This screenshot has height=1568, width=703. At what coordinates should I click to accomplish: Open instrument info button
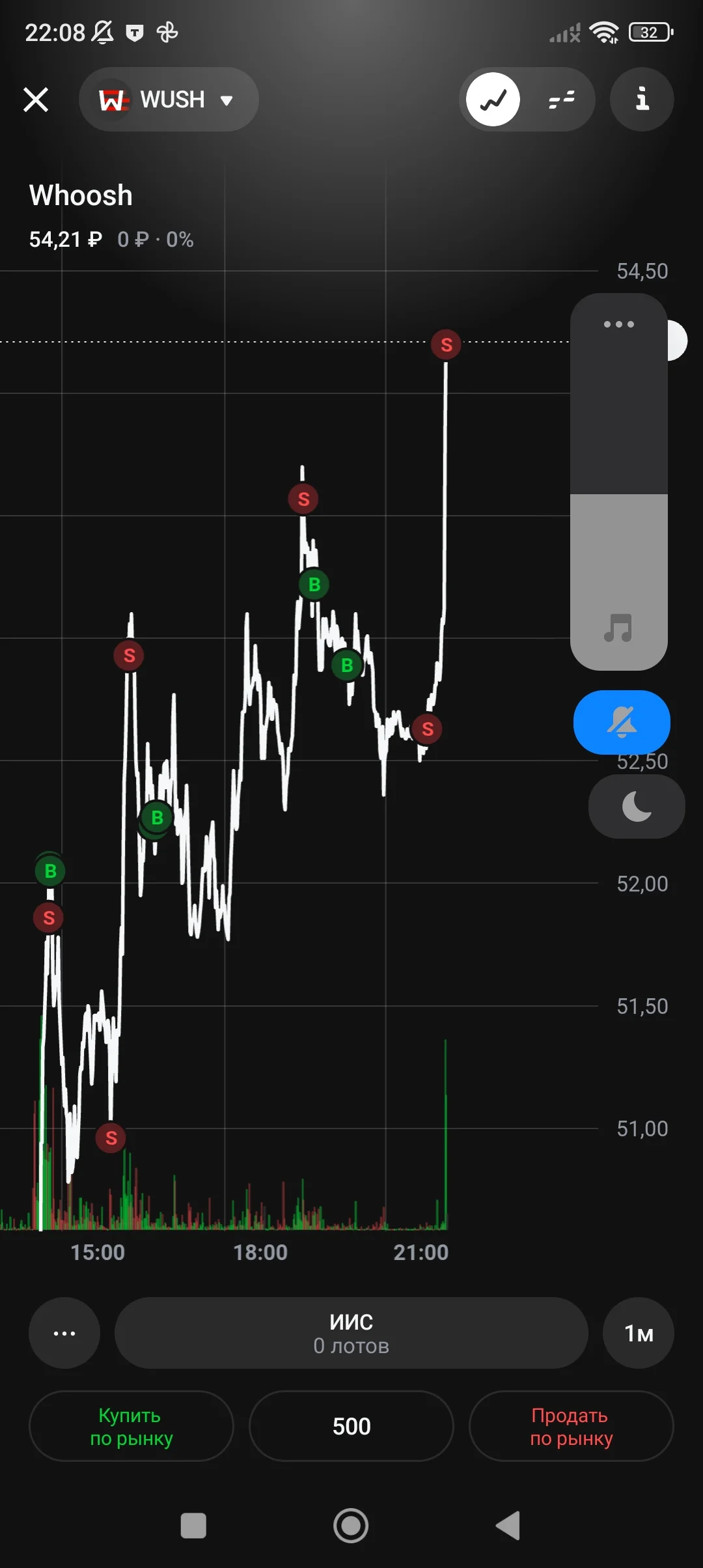642,100
